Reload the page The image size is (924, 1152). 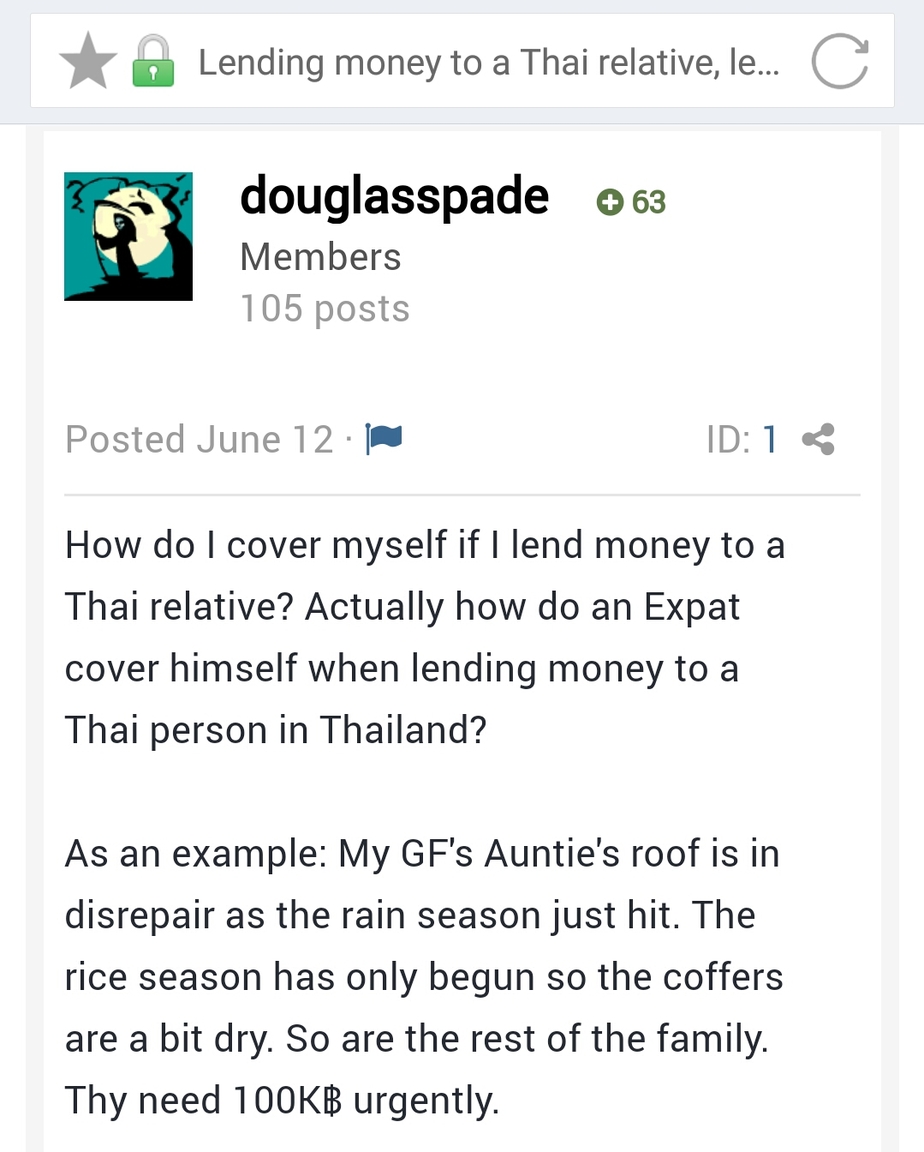838,63
